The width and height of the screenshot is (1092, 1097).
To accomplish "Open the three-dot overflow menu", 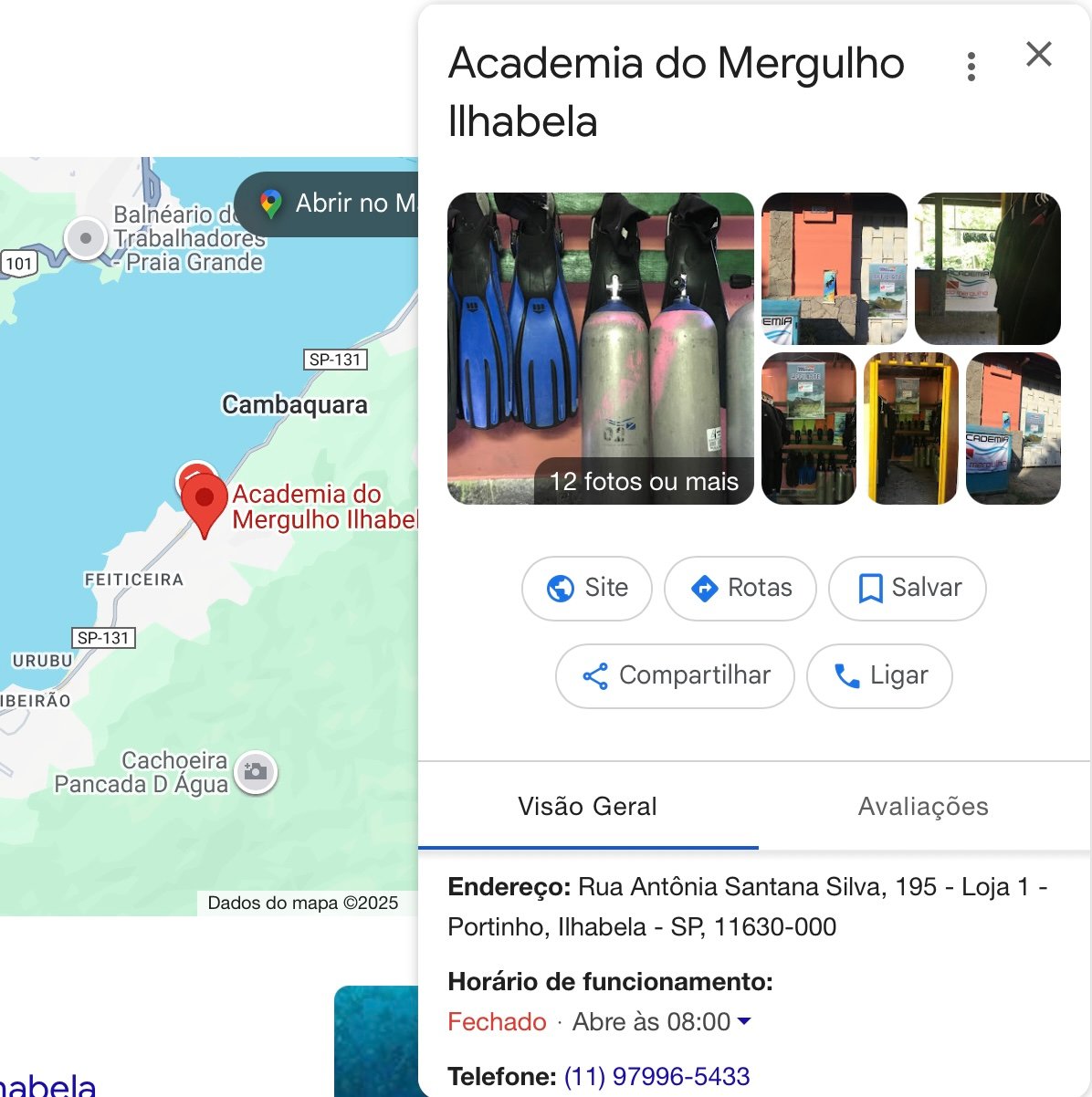I will click(971, 65).
